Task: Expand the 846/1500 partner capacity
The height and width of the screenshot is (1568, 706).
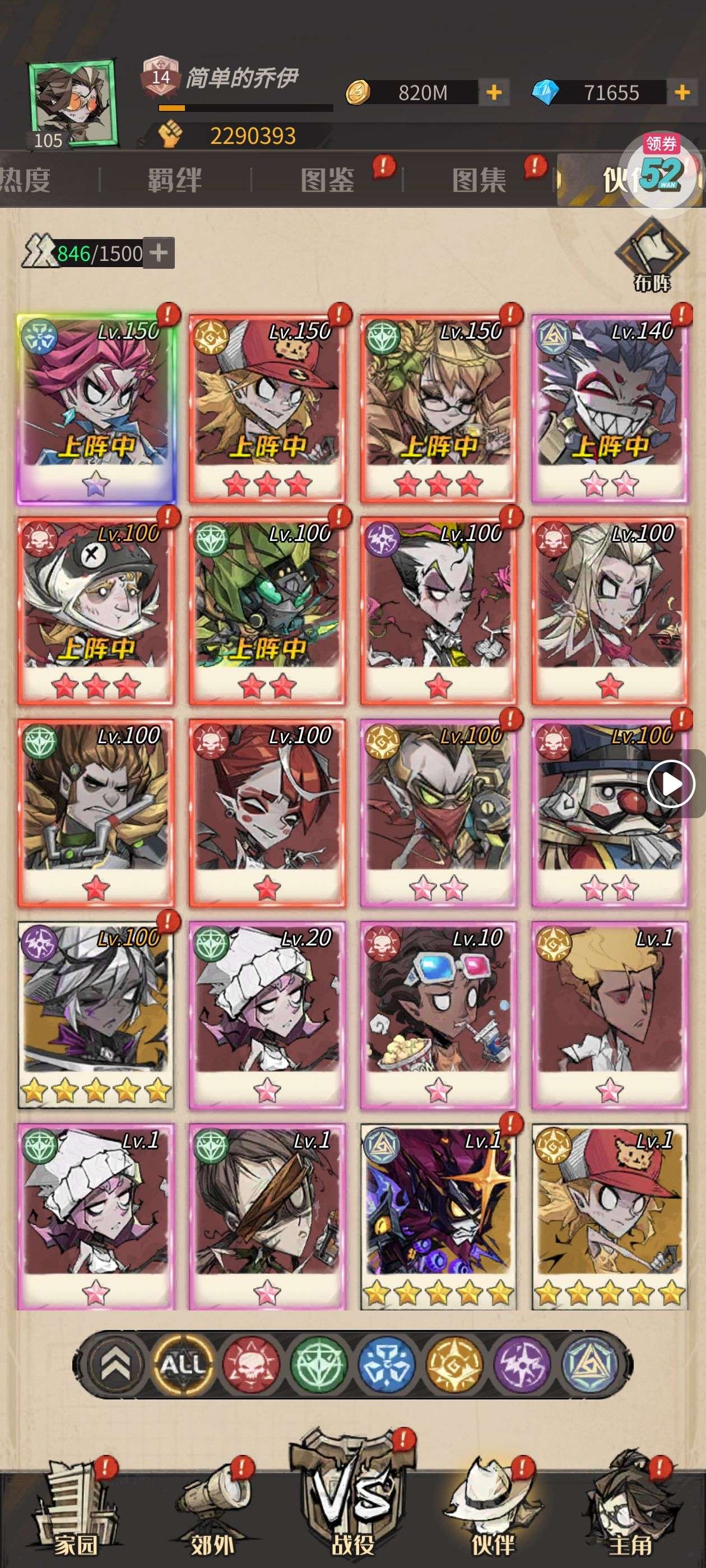Action: 159,253
